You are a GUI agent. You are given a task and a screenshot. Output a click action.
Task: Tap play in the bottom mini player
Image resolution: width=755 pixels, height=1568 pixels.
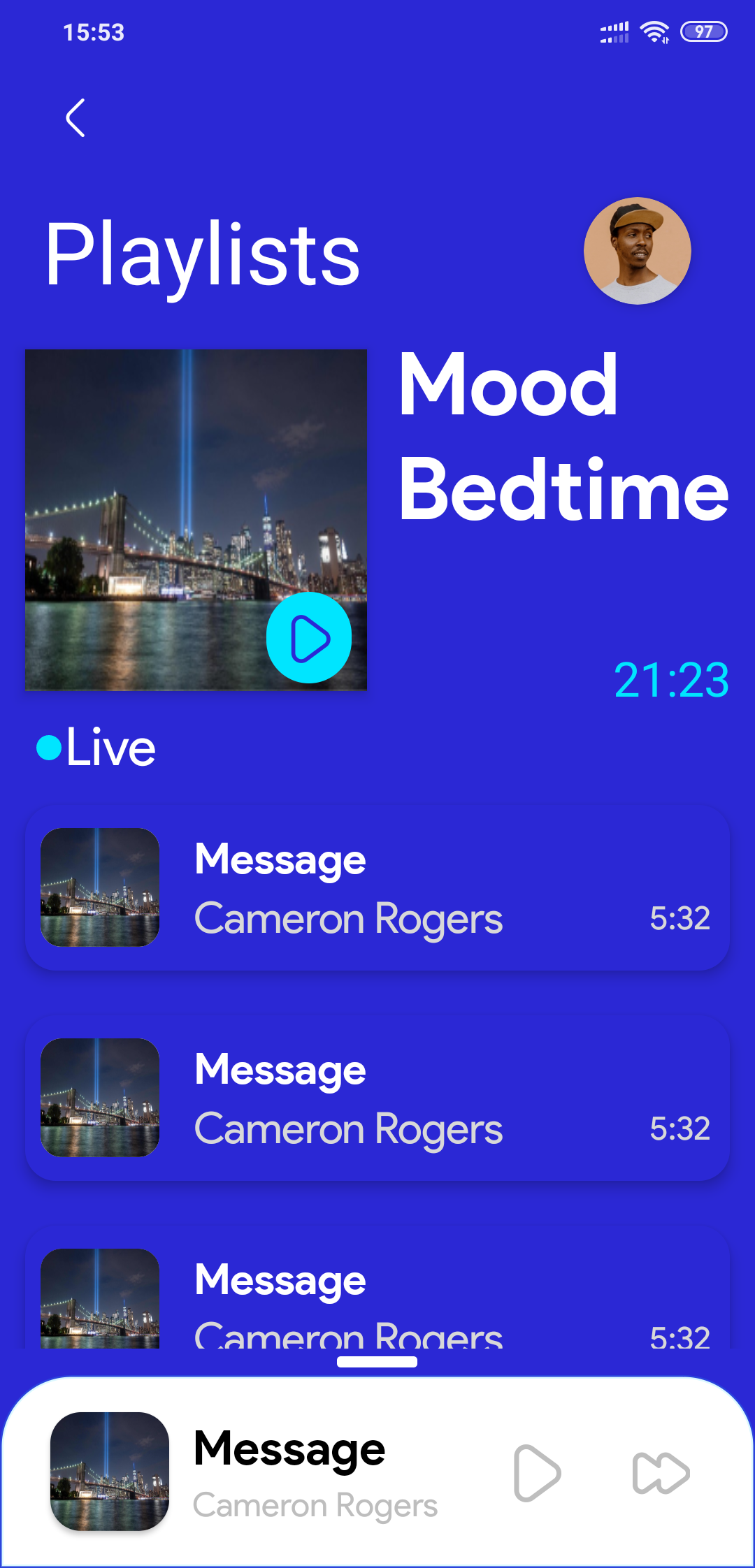tap(536, 1472)
